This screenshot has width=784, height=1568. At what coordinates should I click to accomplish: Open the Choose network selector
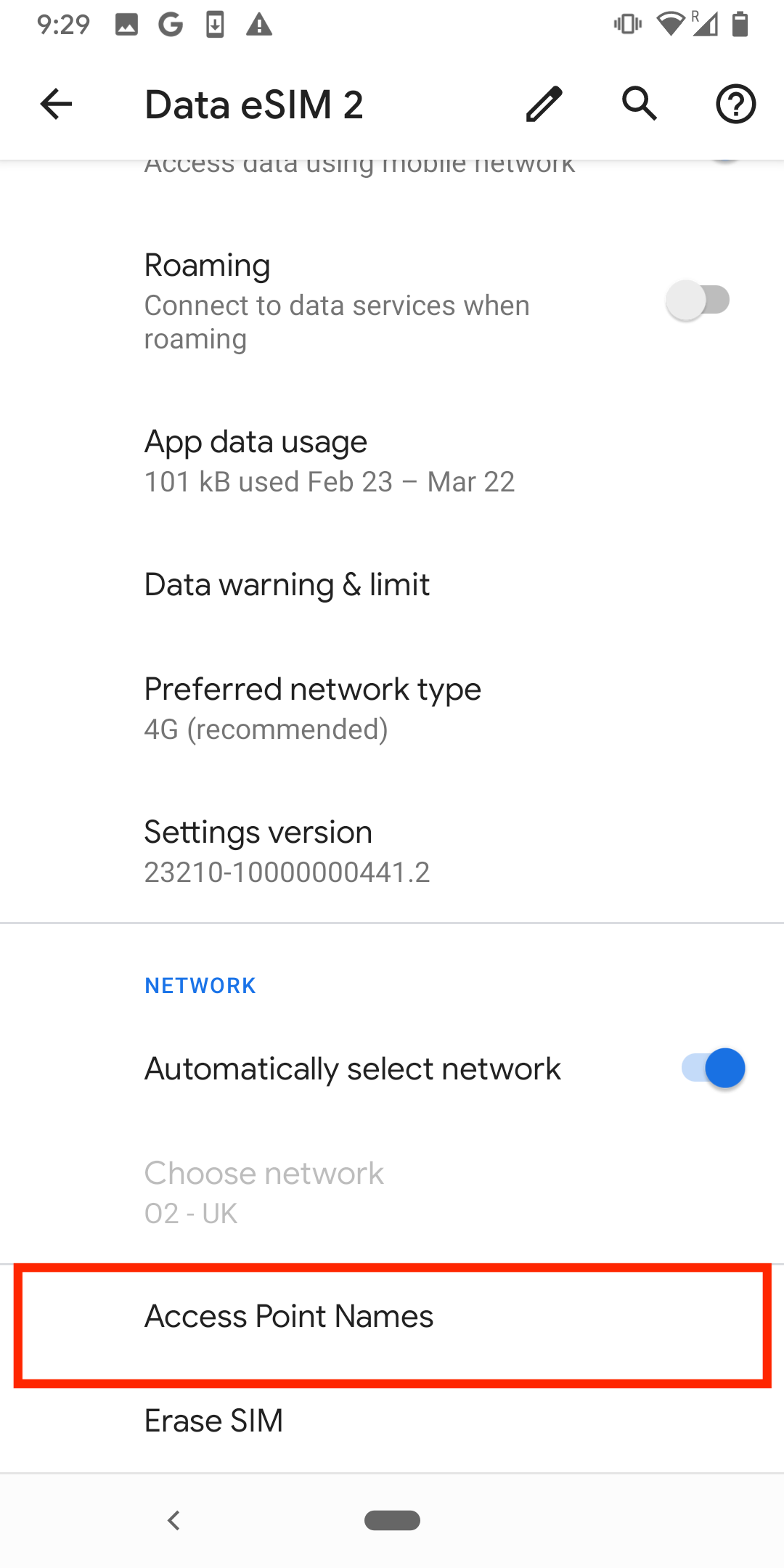pyautogui.click(x=264, y=1191)
